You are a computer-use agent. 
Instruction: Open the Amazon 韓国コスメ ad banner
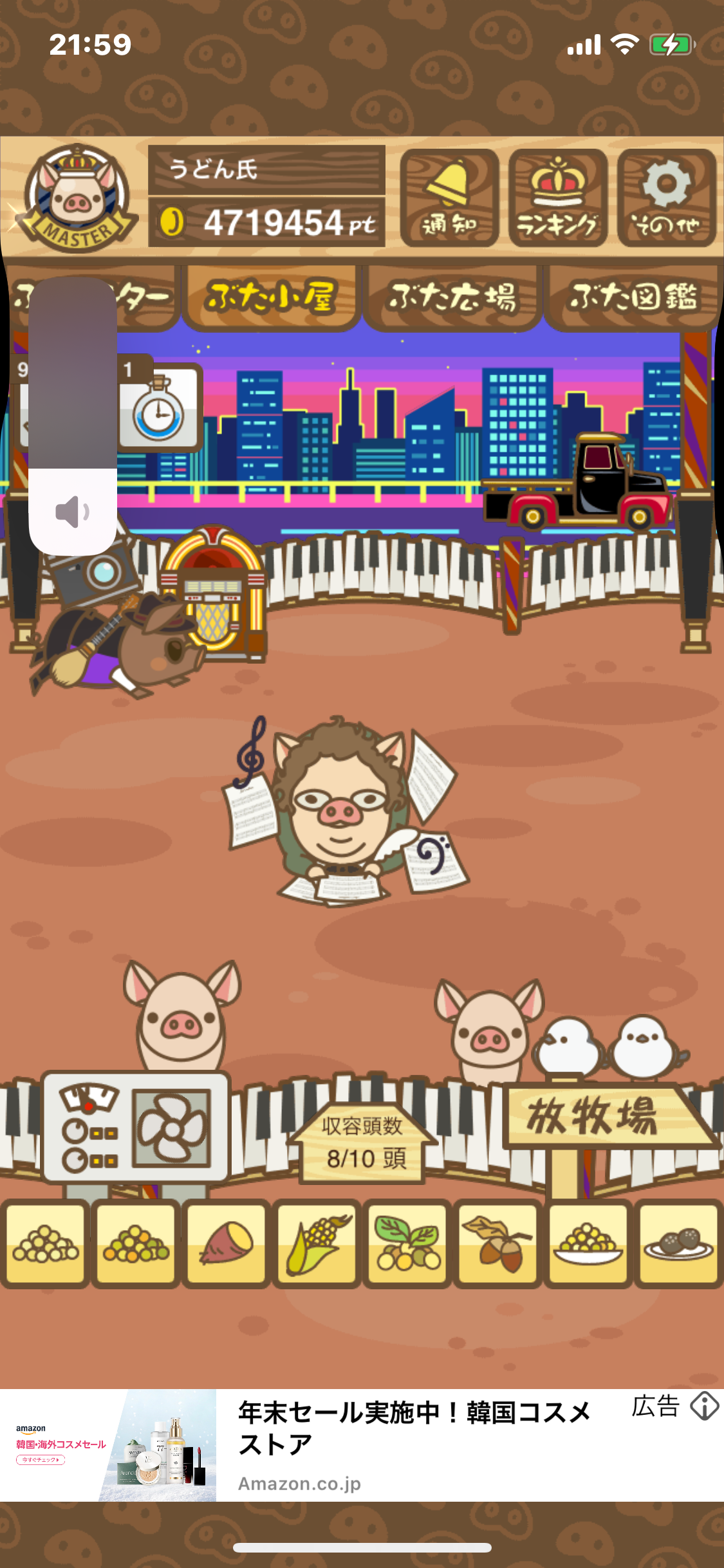[362, 1445]
